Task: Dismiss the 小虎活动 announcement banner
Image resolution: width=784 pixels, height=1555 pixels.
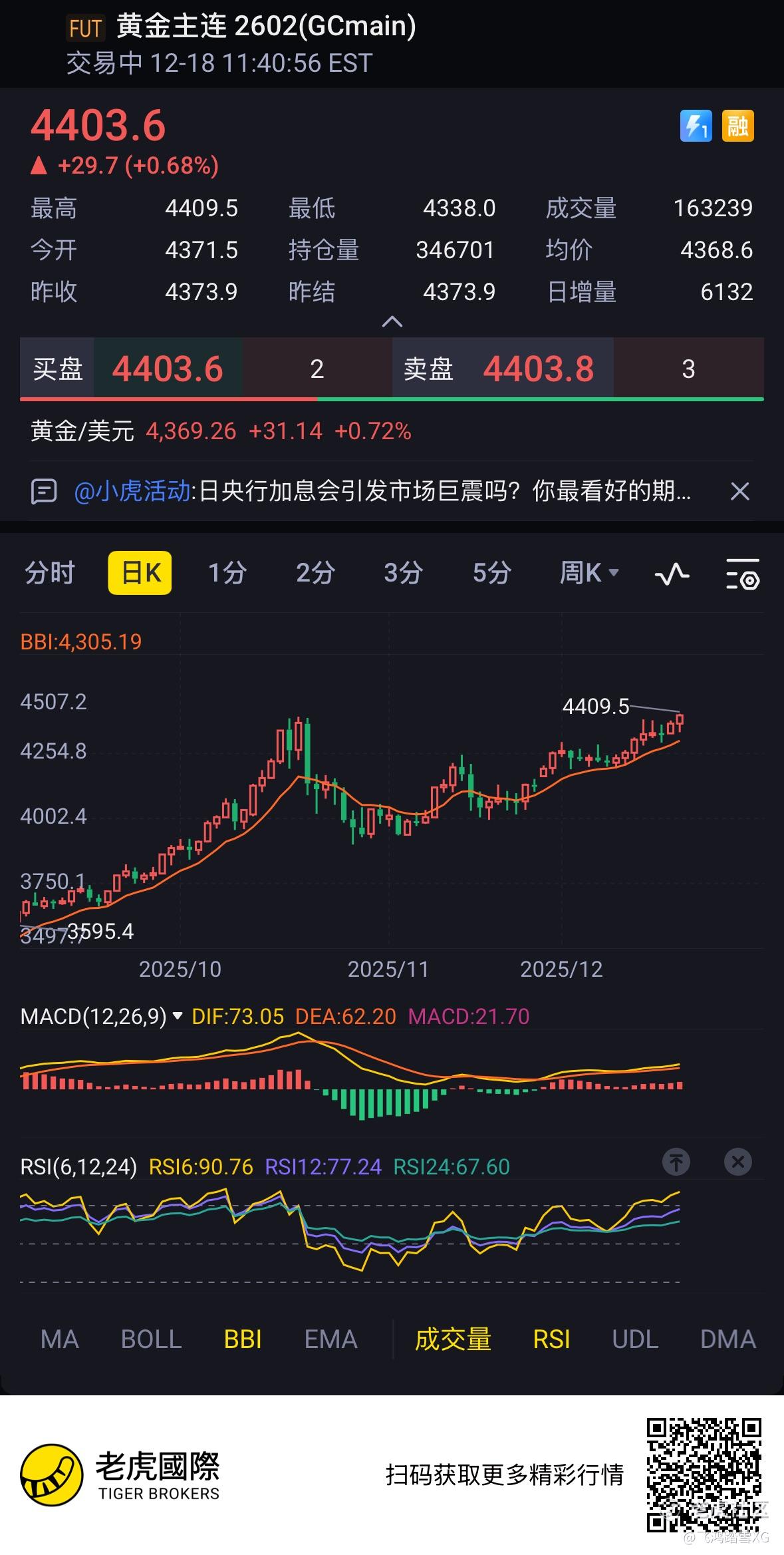Action: [739, 492]
